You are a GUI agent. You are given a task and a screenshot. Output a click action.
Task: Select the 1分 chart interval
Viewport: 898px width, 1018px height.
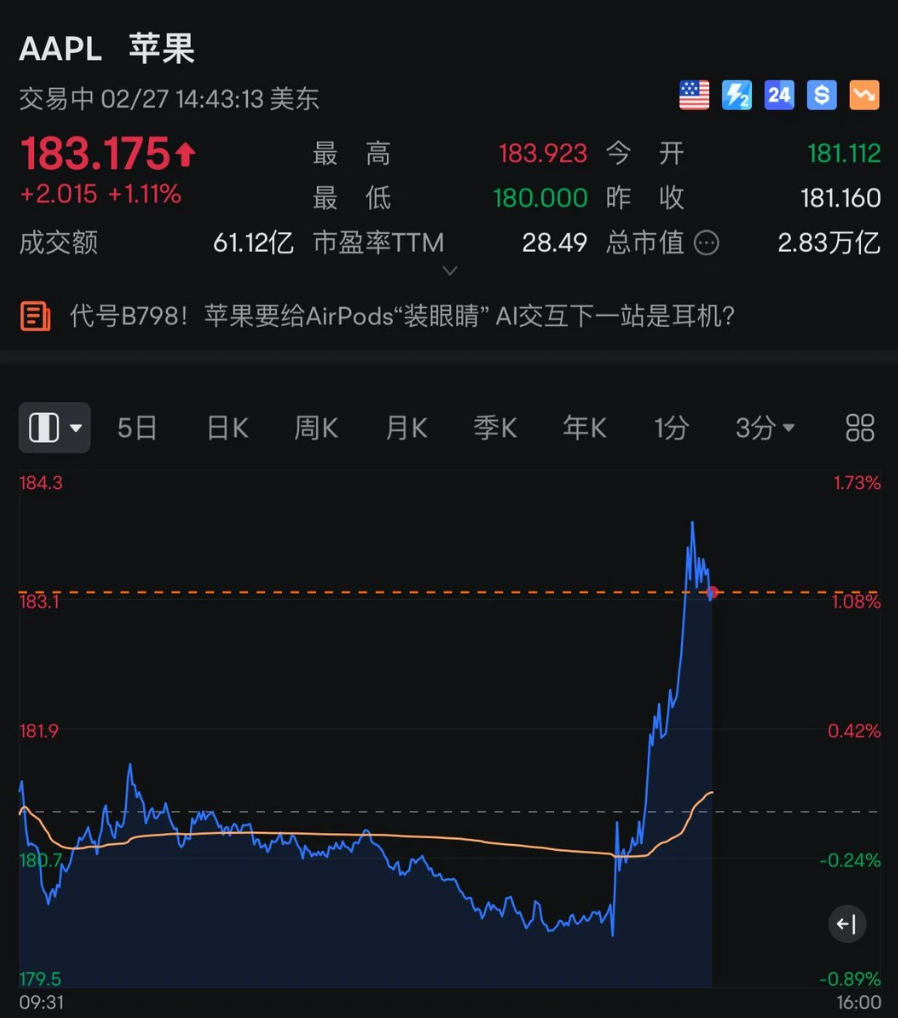(x=671, y=428)
